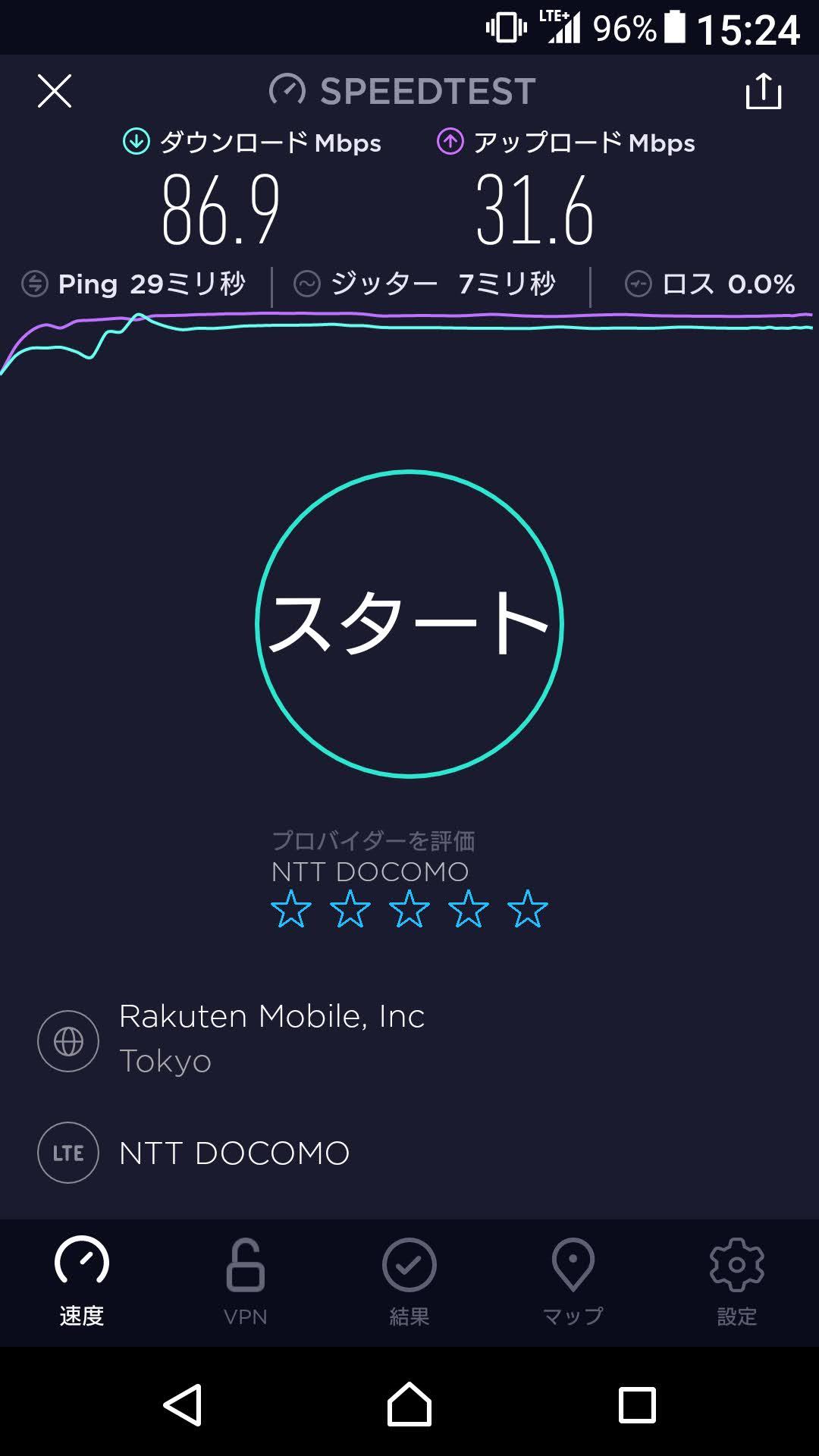Open the VPN tab
819x1456 pixels.
[x=246, y=1282]
